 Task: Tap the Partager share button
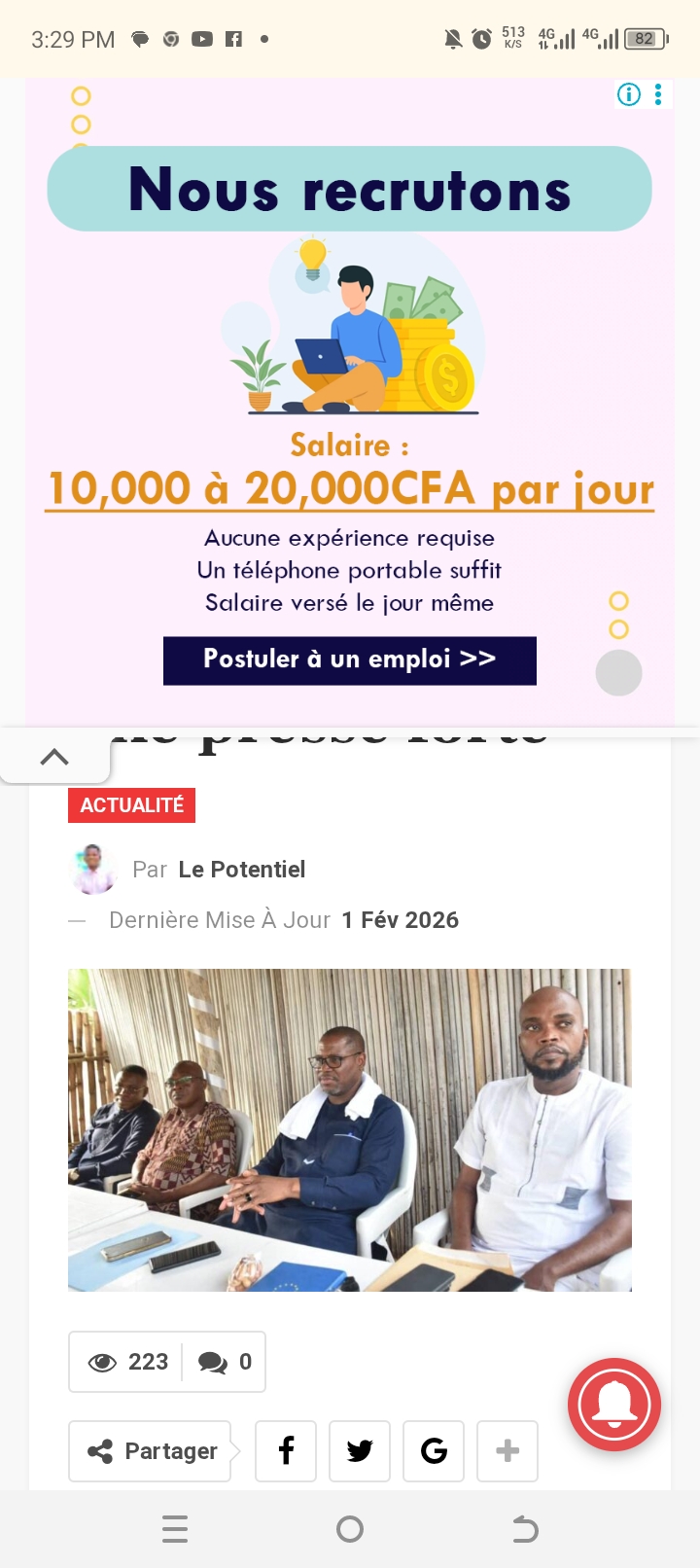point(151,1451)
